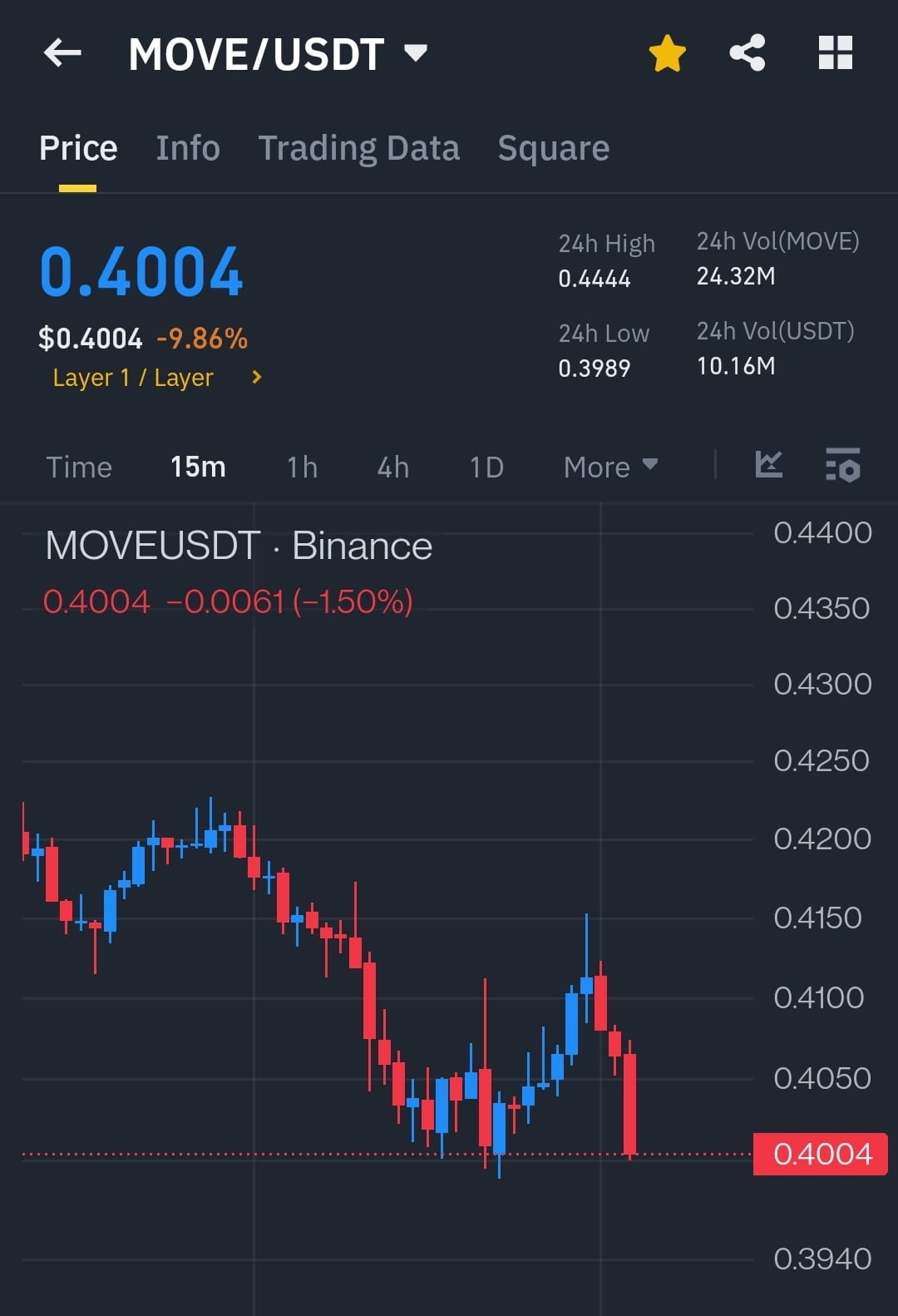
Task: Select the 4h timeframe option
Action: tap(392, 467)
